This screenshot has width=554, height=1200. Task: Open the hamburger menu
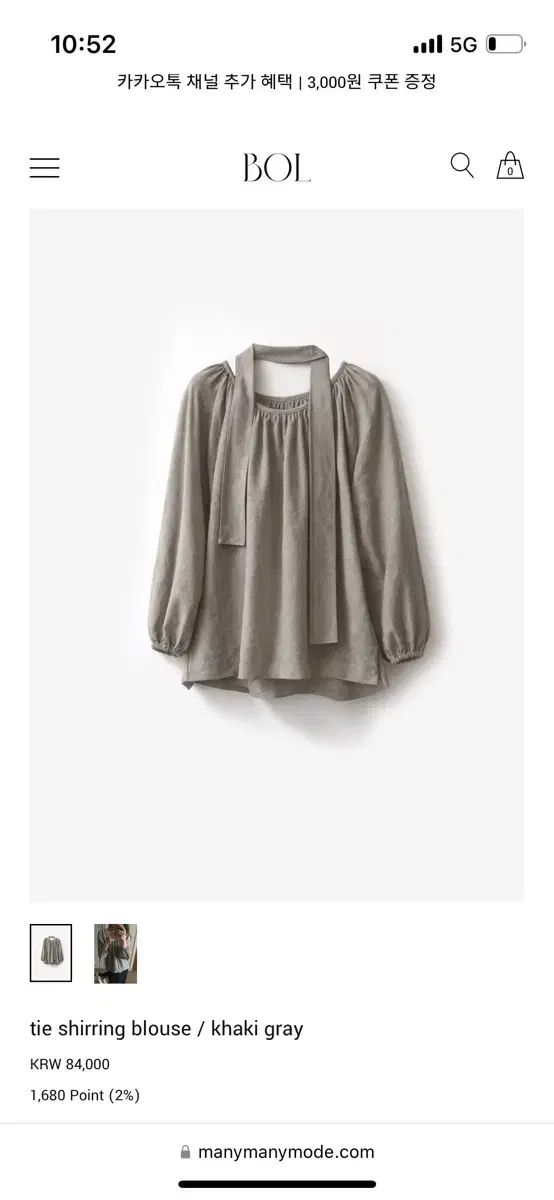(x=45, y=168)
